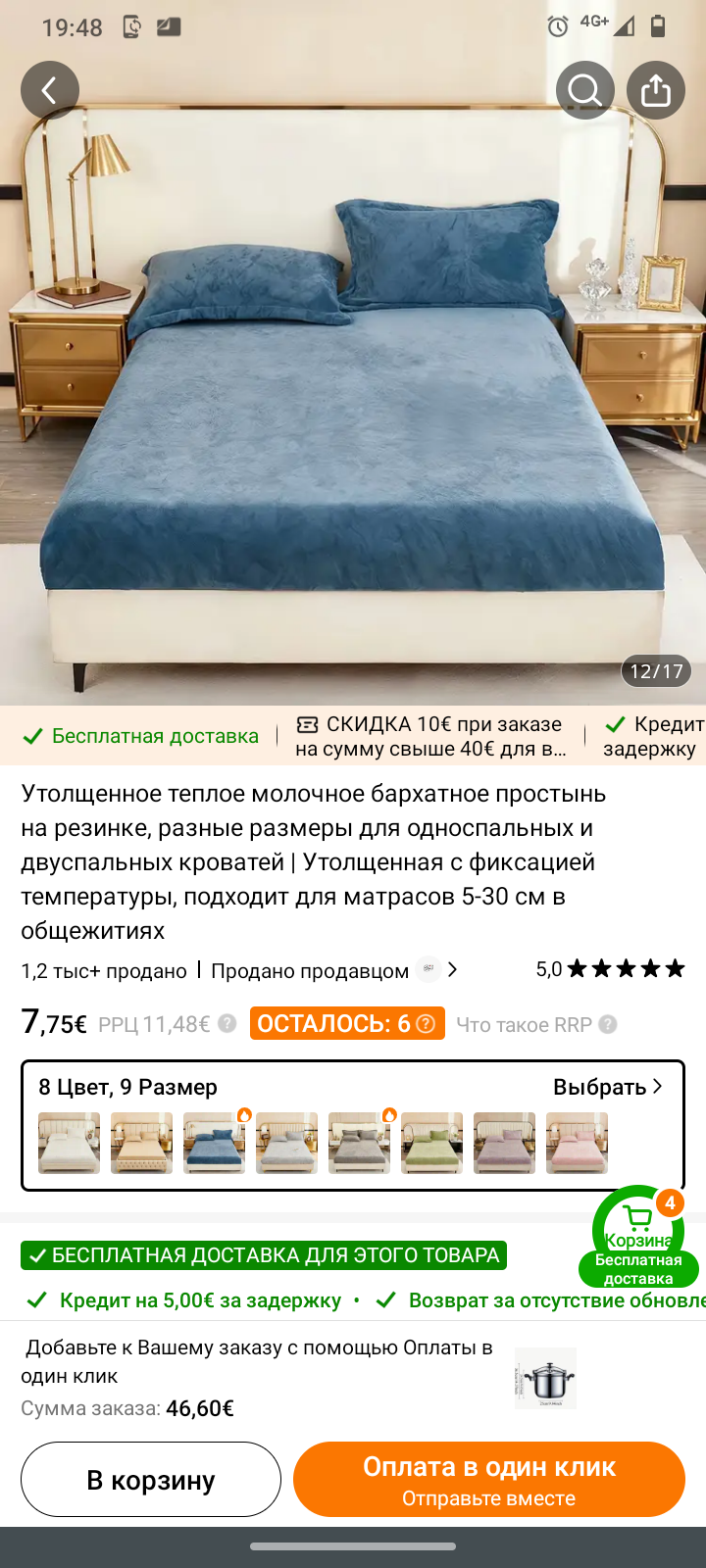Viewport: 706px width, 1568px height.
Task: Select the purple bedsheet color swatch
Action: (504, 1143)
